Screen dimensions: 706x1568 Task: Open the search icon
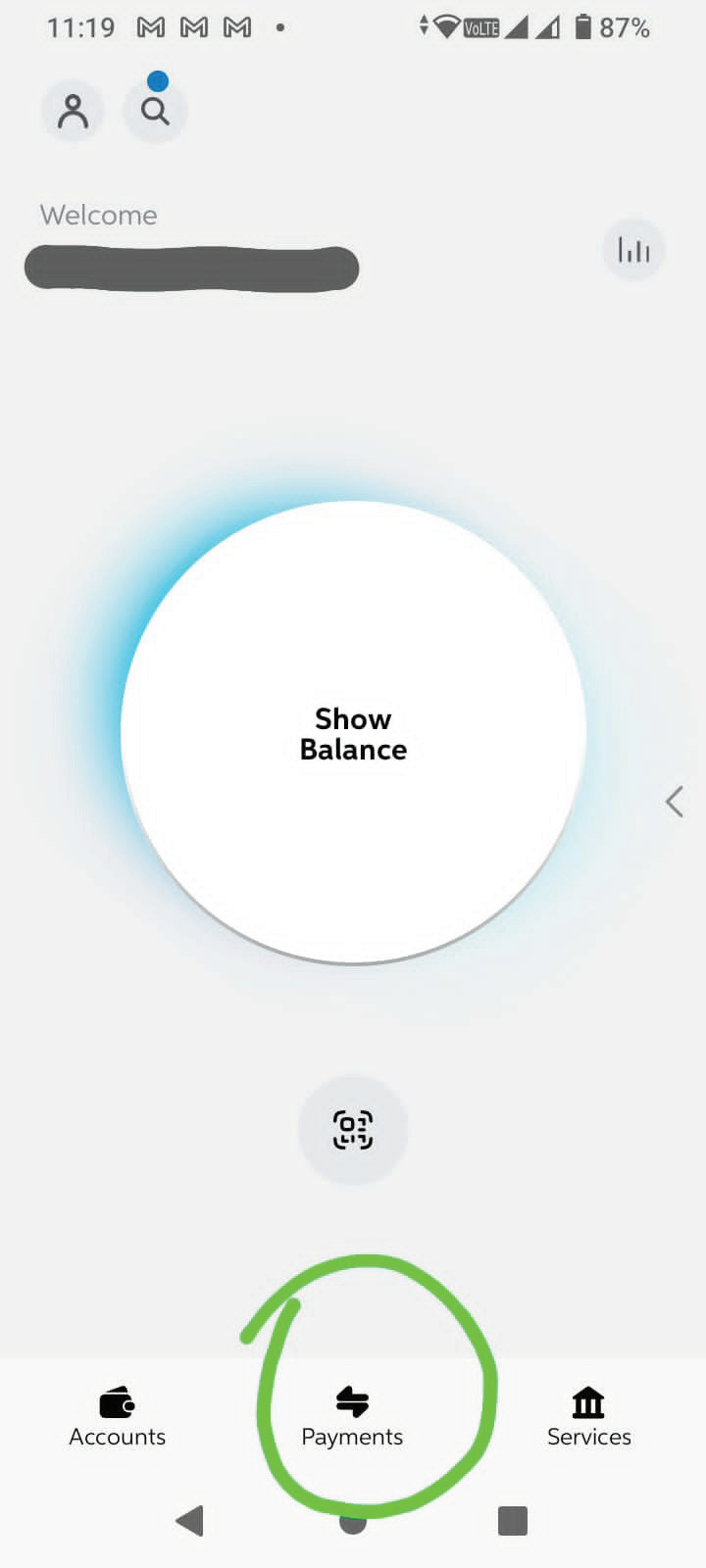point(155,111)
